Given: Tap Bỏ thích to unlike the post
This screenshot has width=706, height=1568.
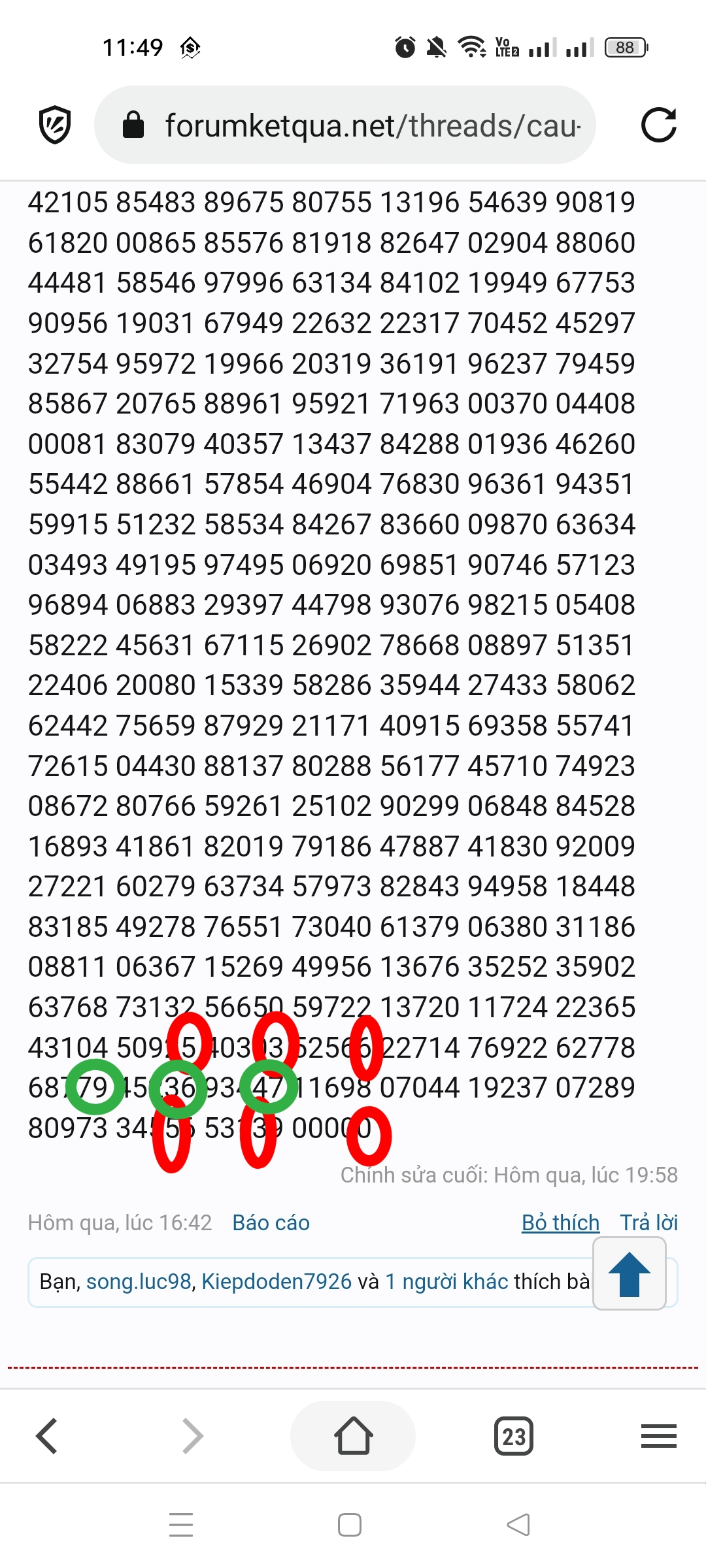Looking at the screenshot, I should [560, 1222].
